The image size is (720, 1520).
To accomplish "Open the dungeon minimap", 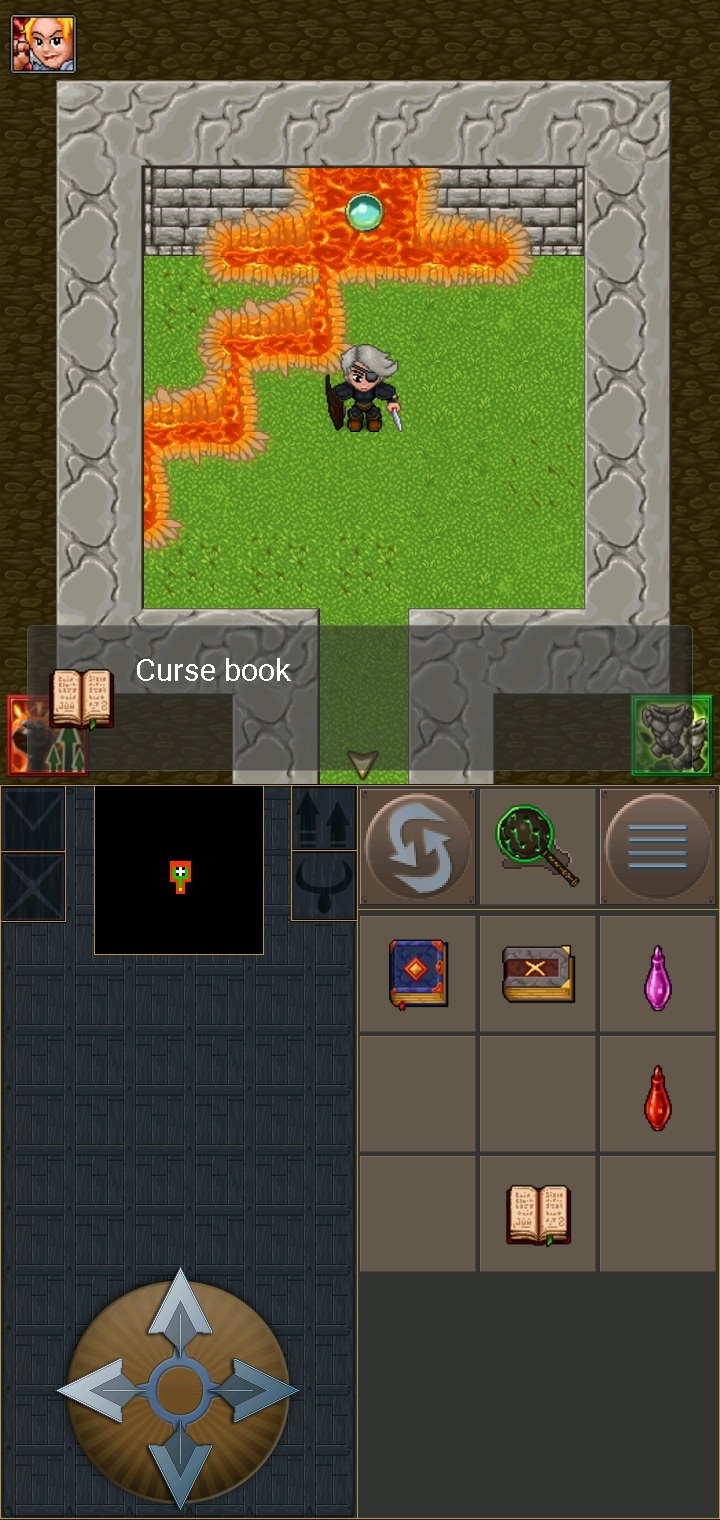I will pos(179,870).
